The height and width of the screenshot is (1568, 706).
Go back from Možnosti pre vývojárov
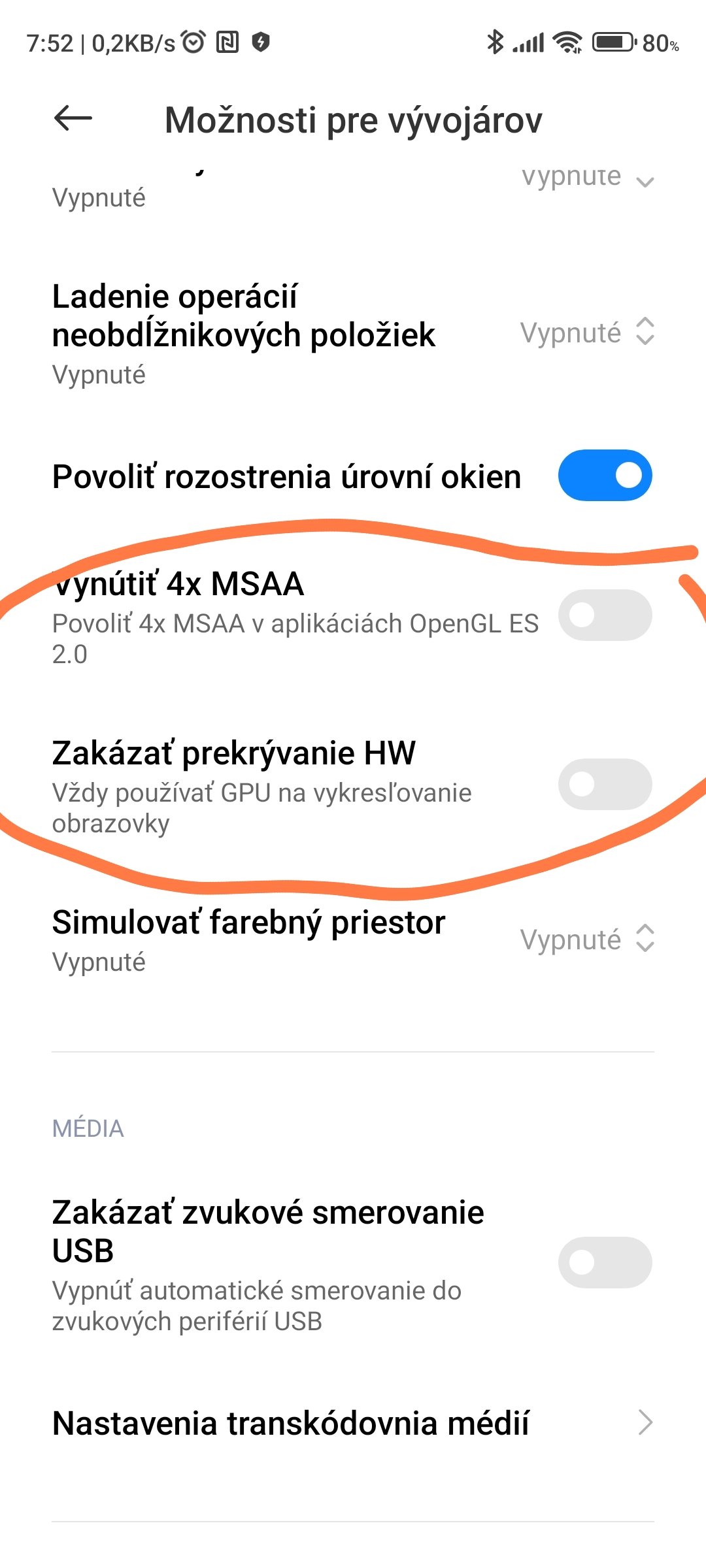(x=73, y=119)
